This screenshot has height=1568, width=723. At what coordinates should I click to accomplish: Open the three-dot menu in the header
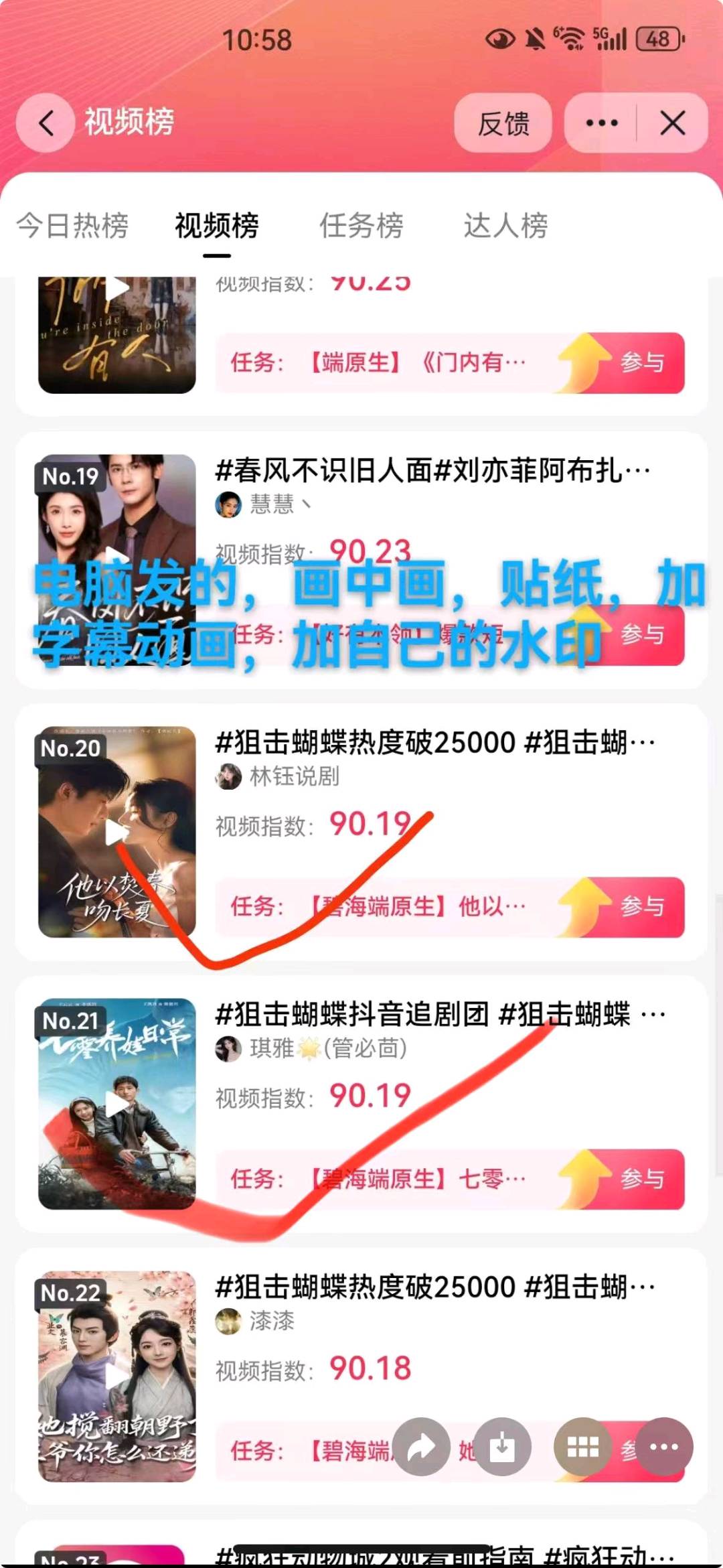[x=601, y=123]
